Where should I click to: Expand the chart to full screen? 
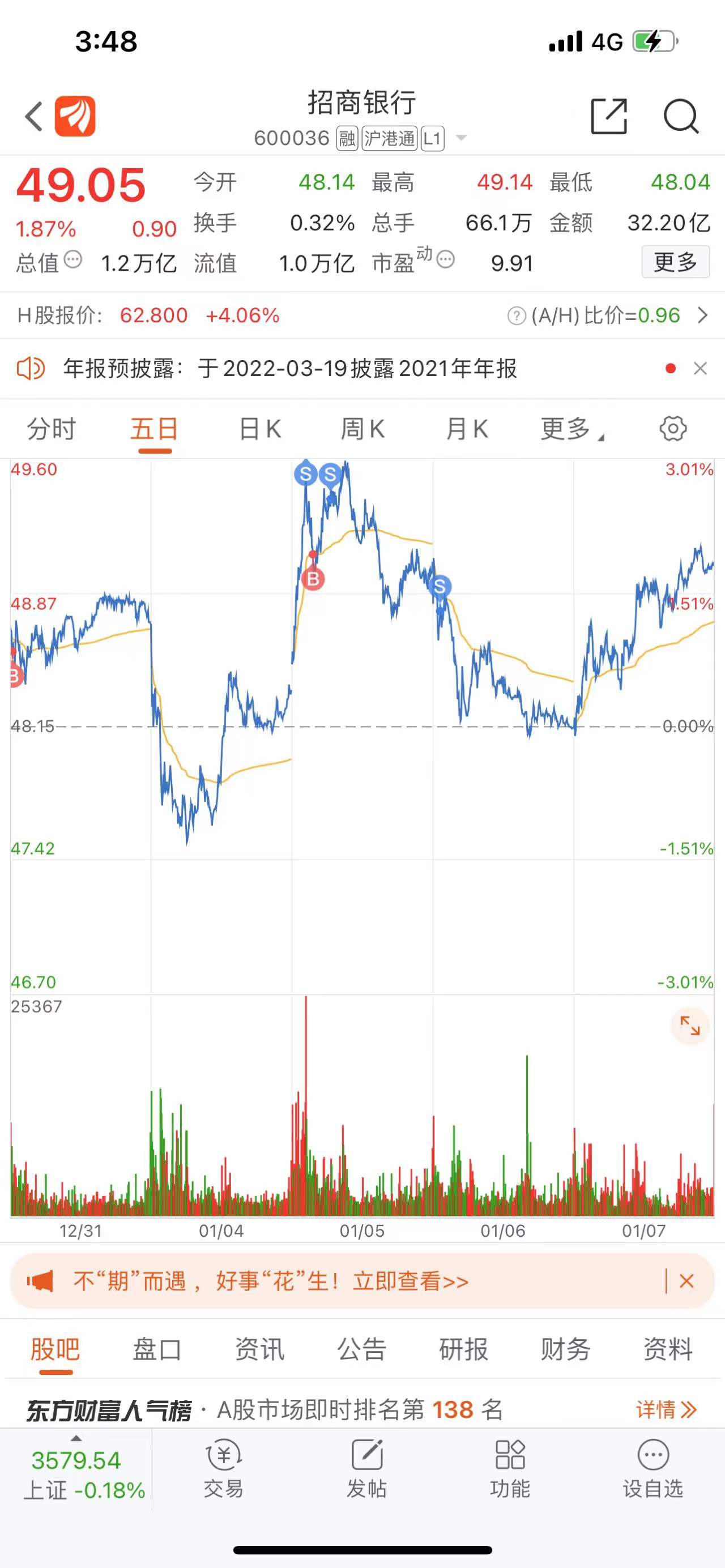[x=690, y=1026]
